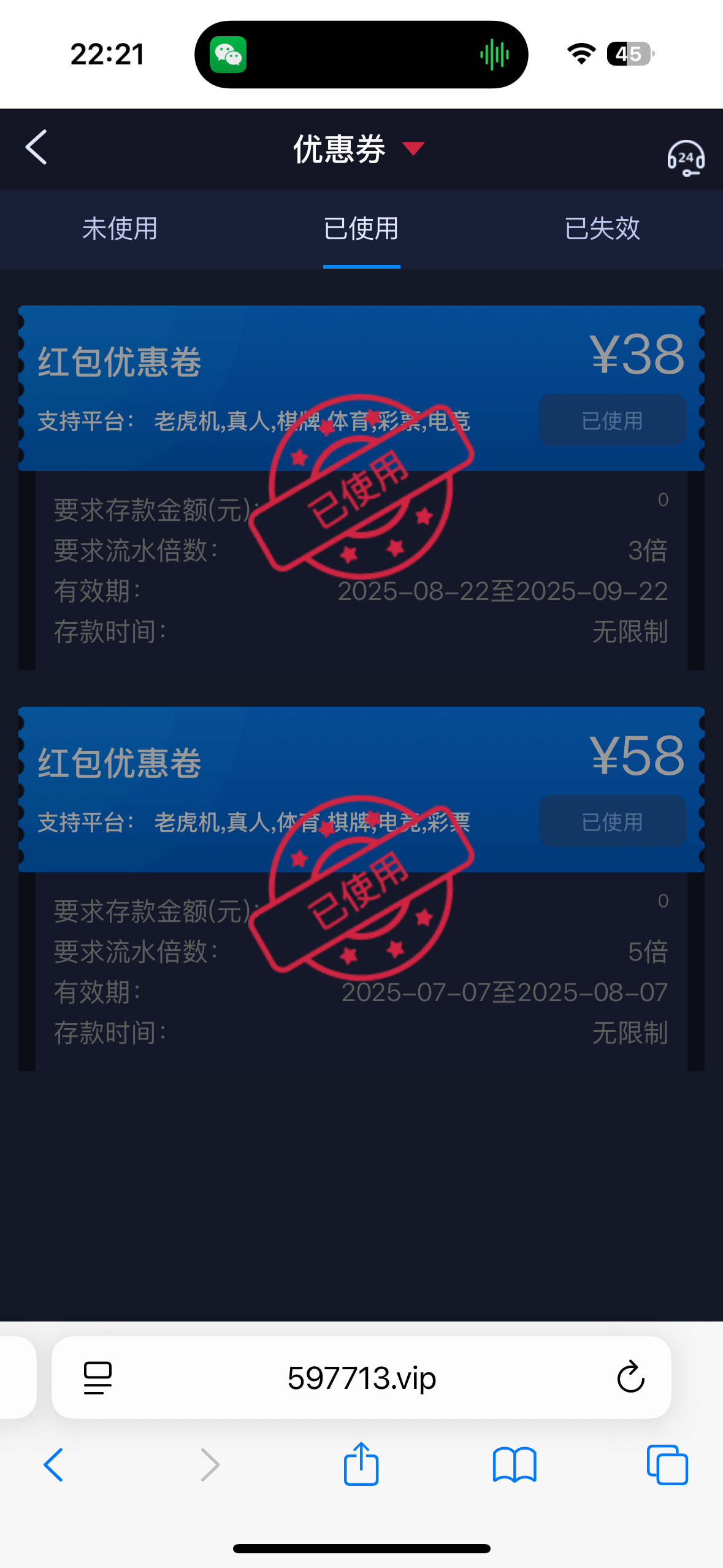723x1568 pixels.
Task: Reload the current web page
Action: pyautogui.click(x=630, y=1378)
